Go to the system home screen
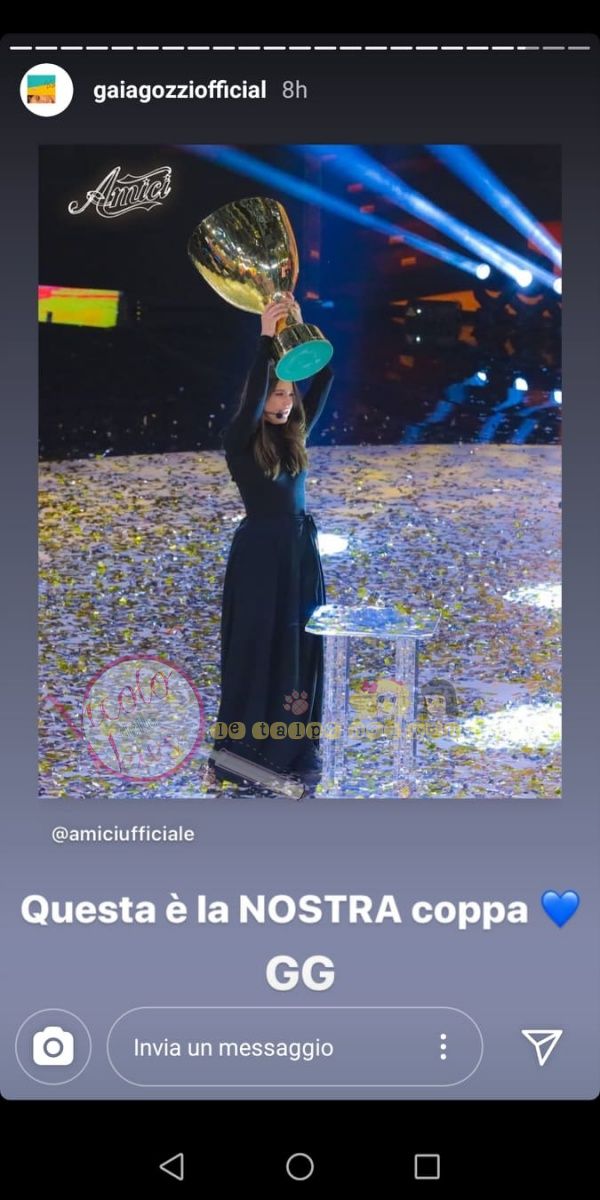The height and width of the screenshot is (1200, 600). (x=300, y=1166)
